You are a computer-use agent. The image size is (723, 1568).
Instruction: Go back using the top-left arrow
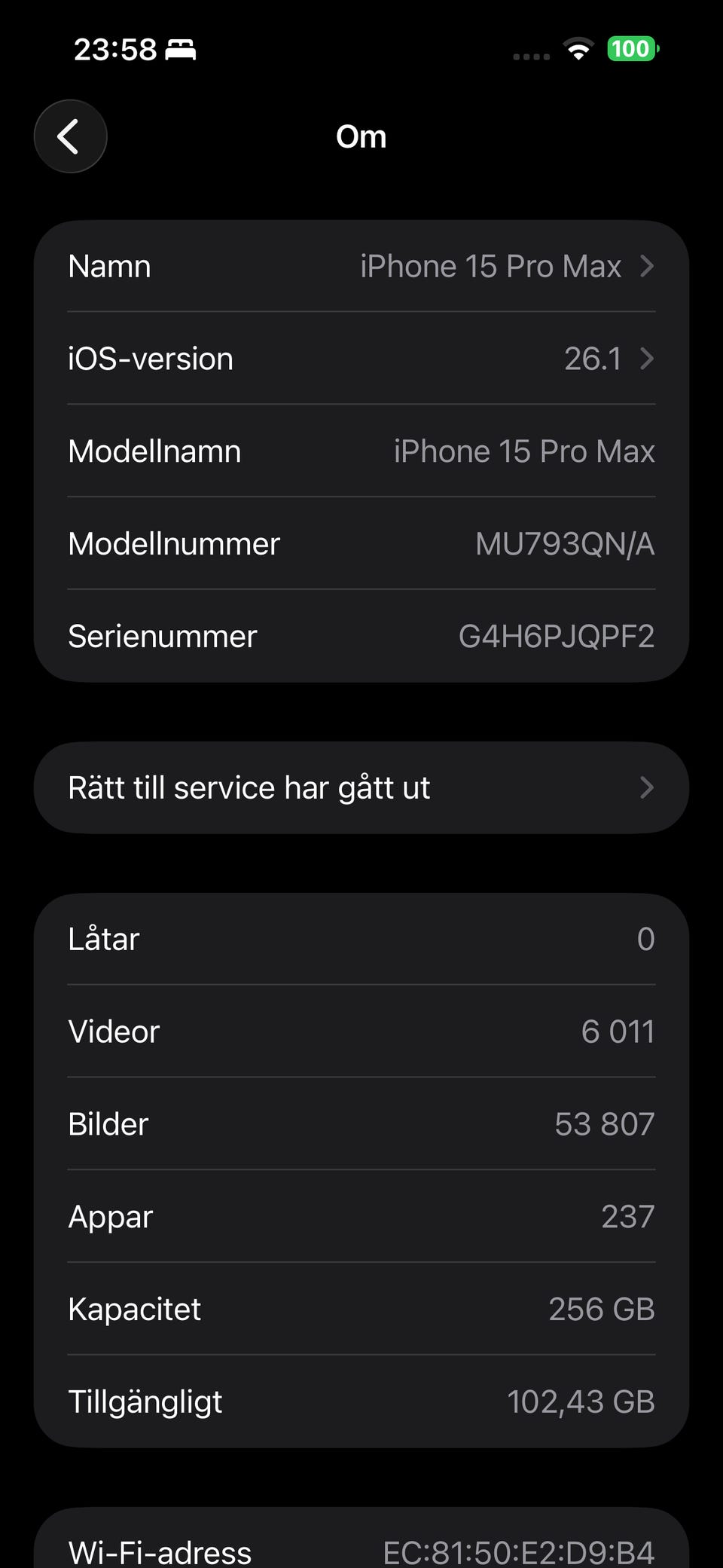click(70, 136)
